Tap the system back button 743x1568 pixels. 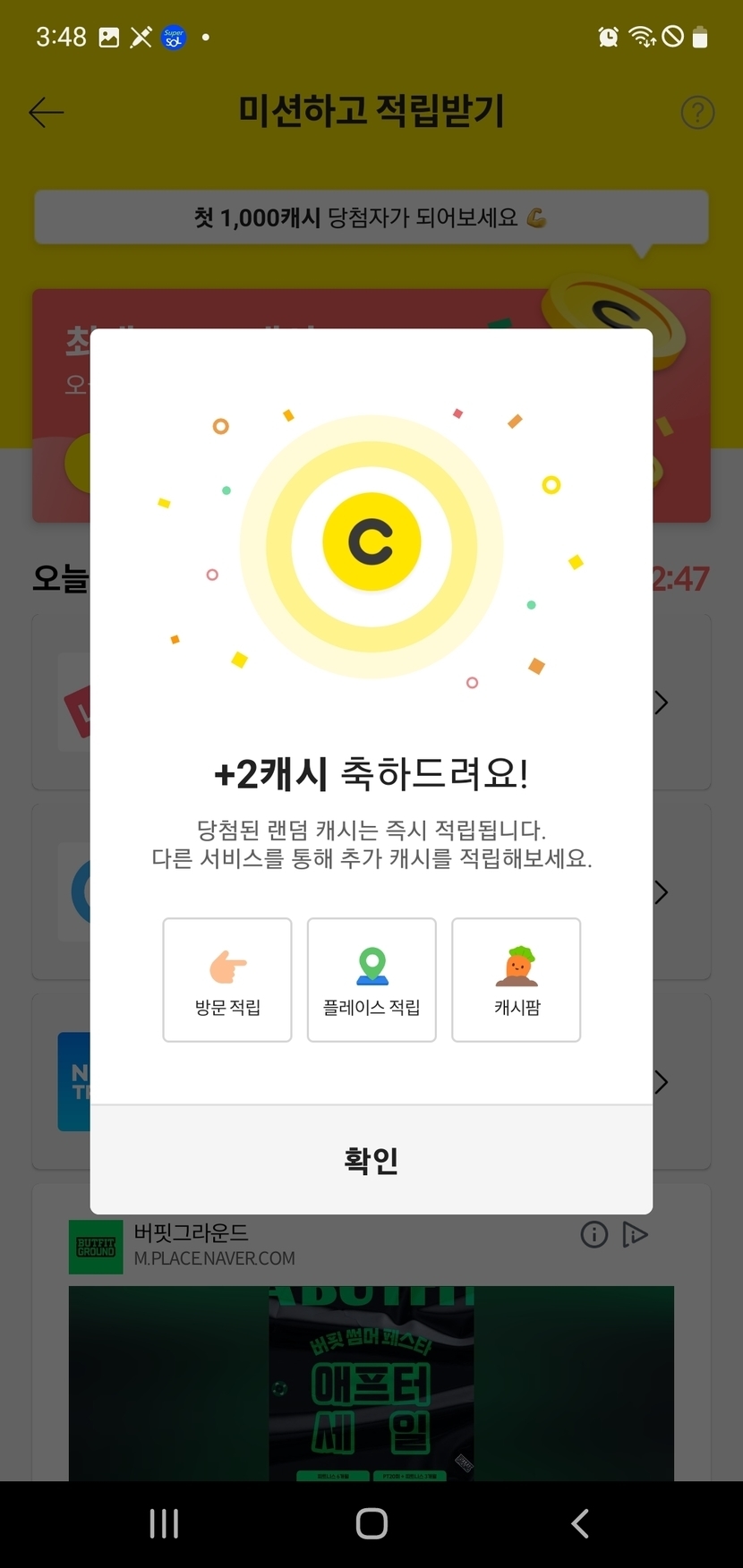pos(580,1523)
